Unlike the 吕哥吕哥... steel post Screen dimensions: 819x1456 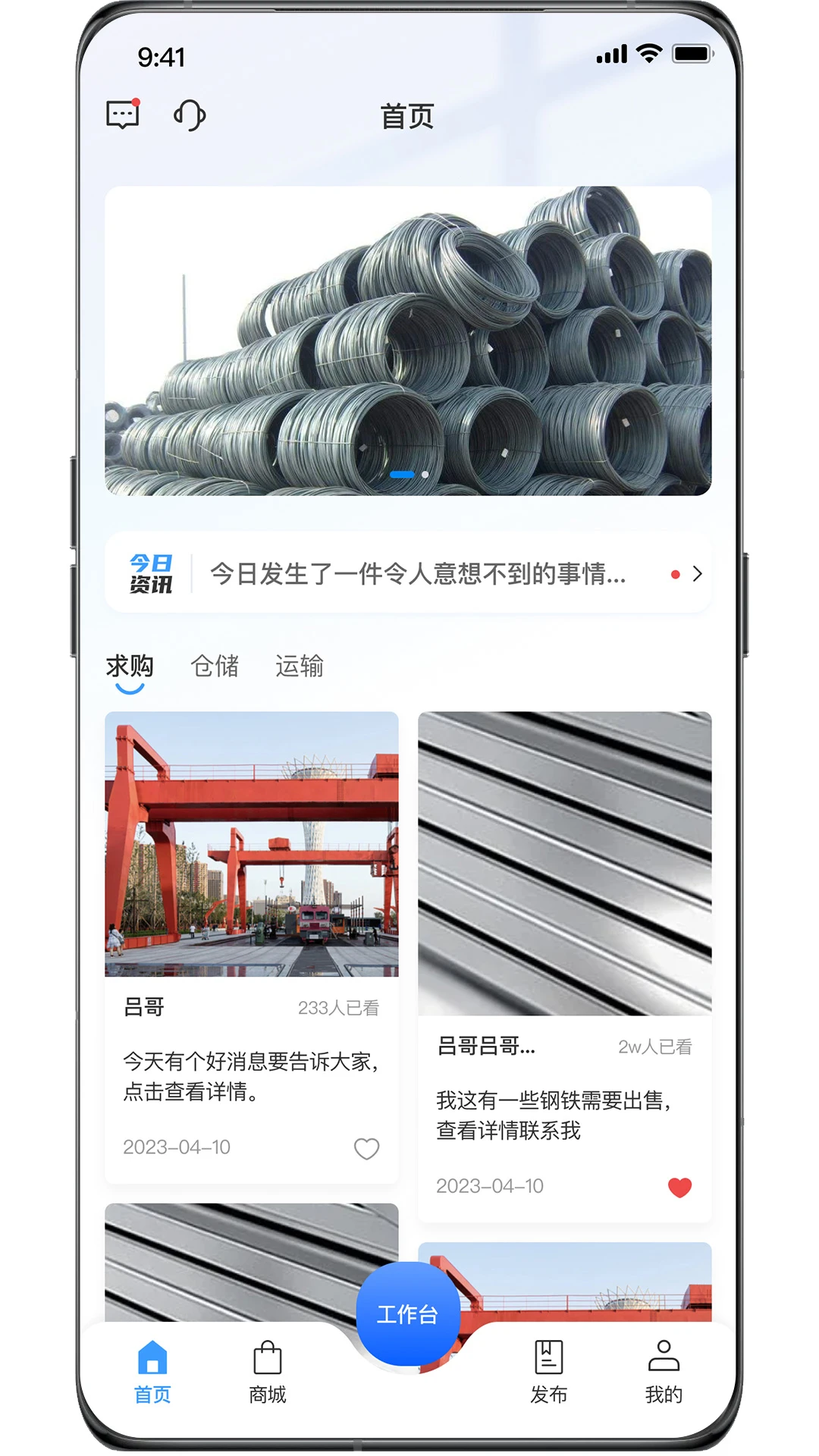click(x=679, y=1187)
